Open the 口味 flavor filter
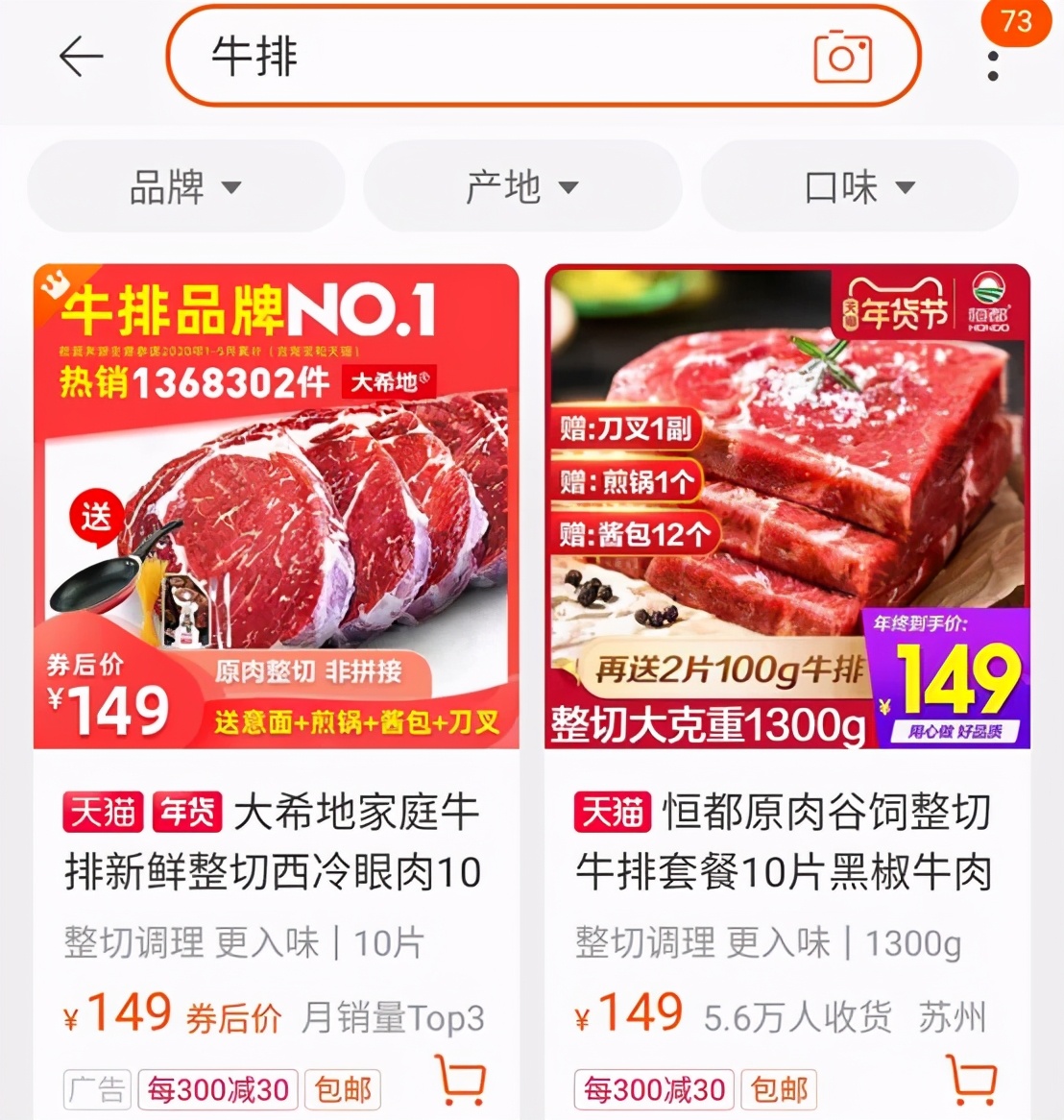This screenshot has height=1120, width=1064. [x=859, y=186]
